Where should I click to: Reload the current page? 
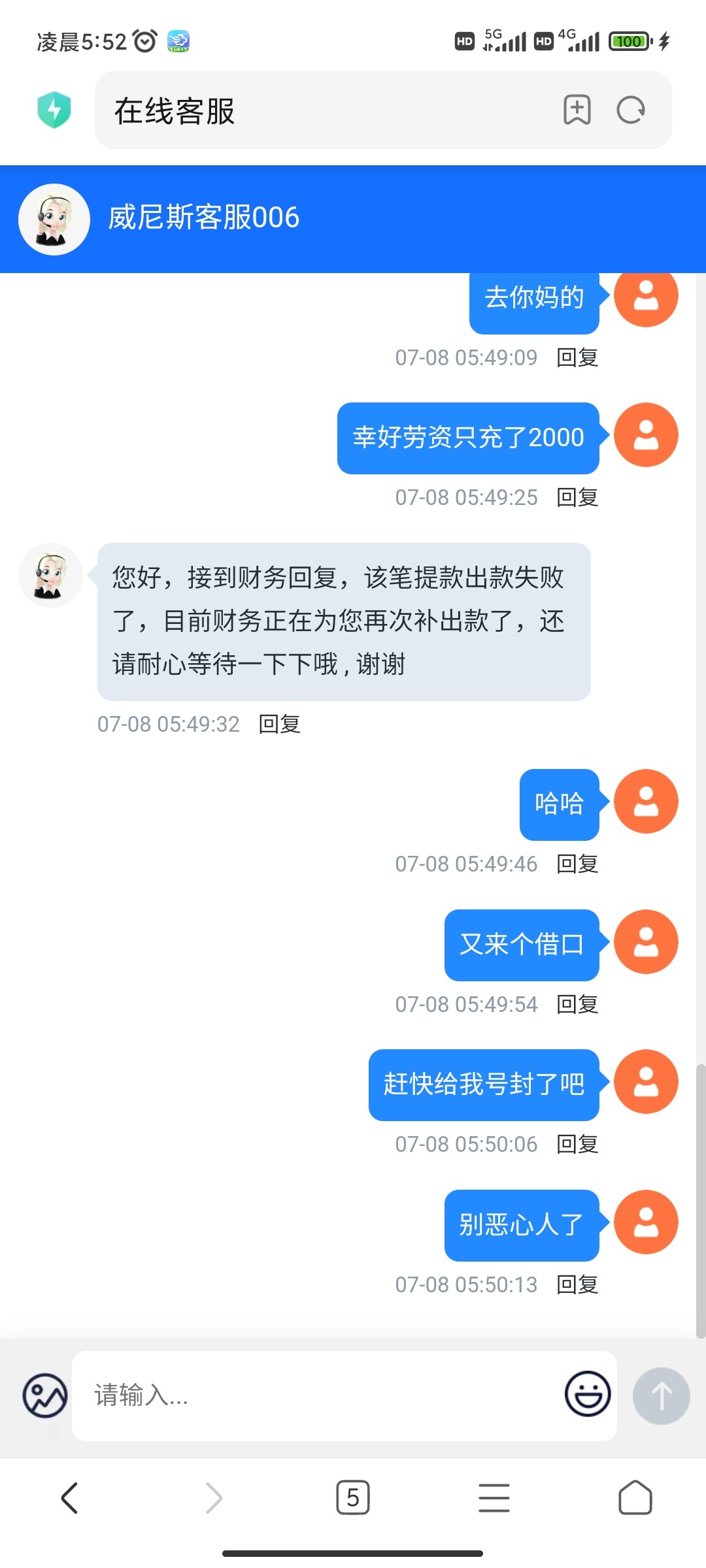(631, 110)
